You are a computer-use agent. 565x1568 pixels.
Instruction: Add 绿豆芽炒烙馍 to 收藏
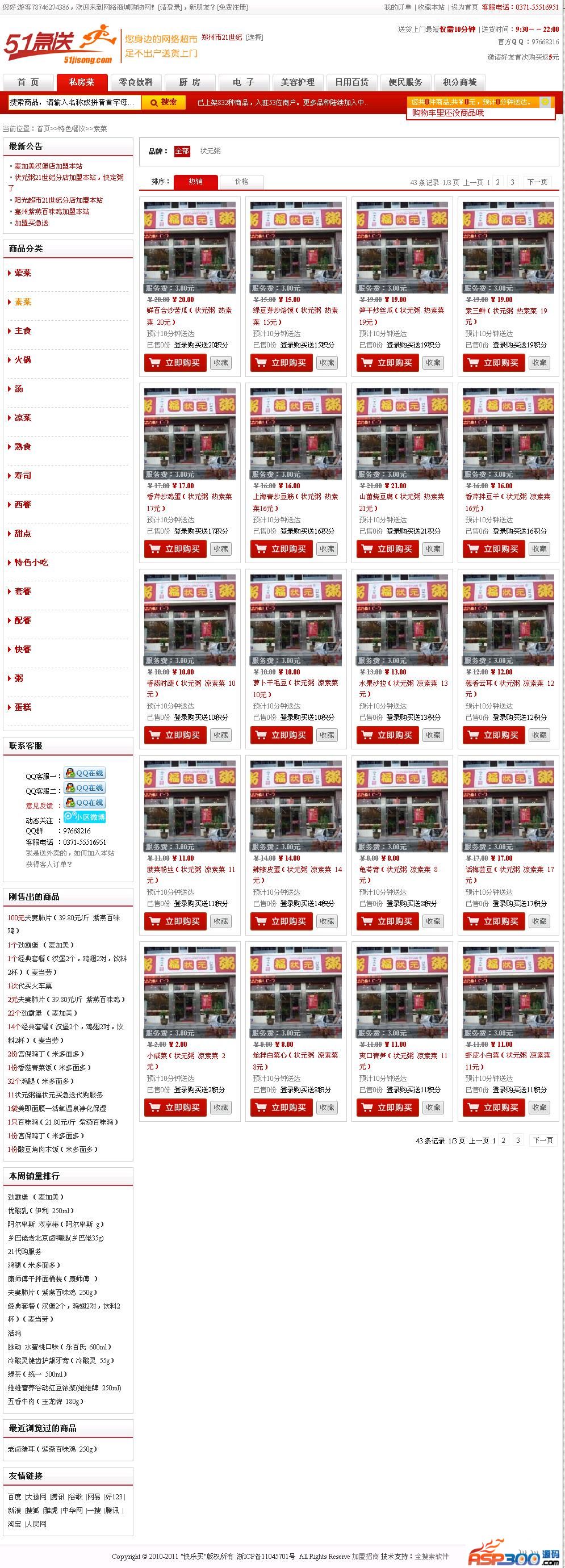tap(327, 363)
